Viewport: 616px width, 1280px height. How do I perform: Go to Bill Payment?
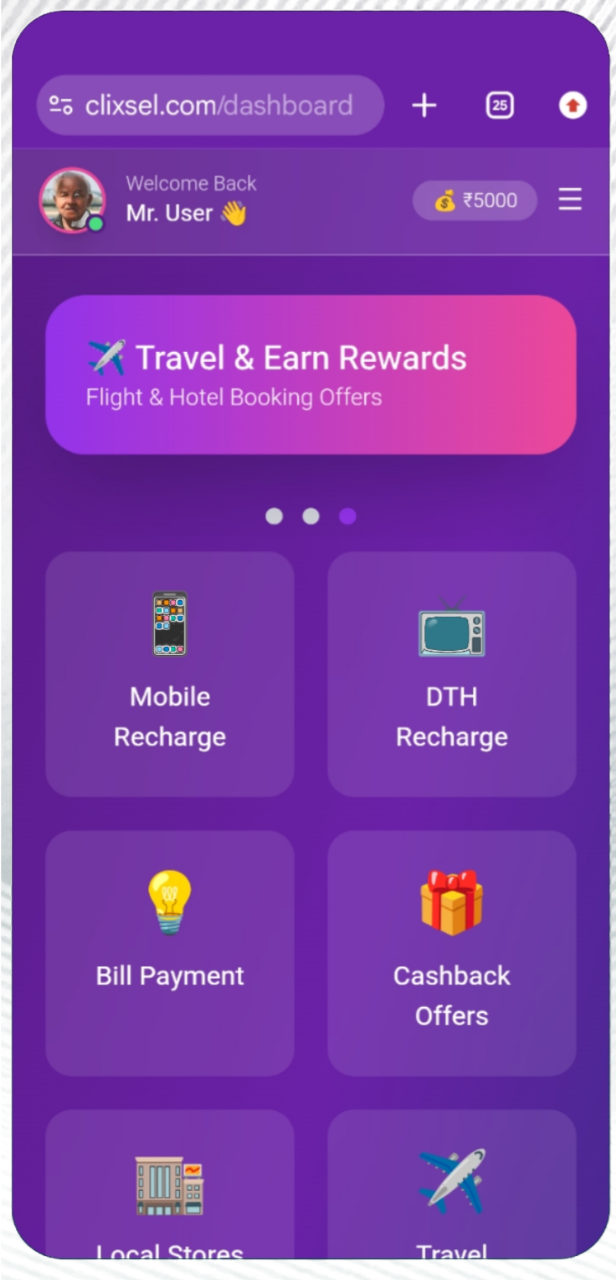click(170, 952)
